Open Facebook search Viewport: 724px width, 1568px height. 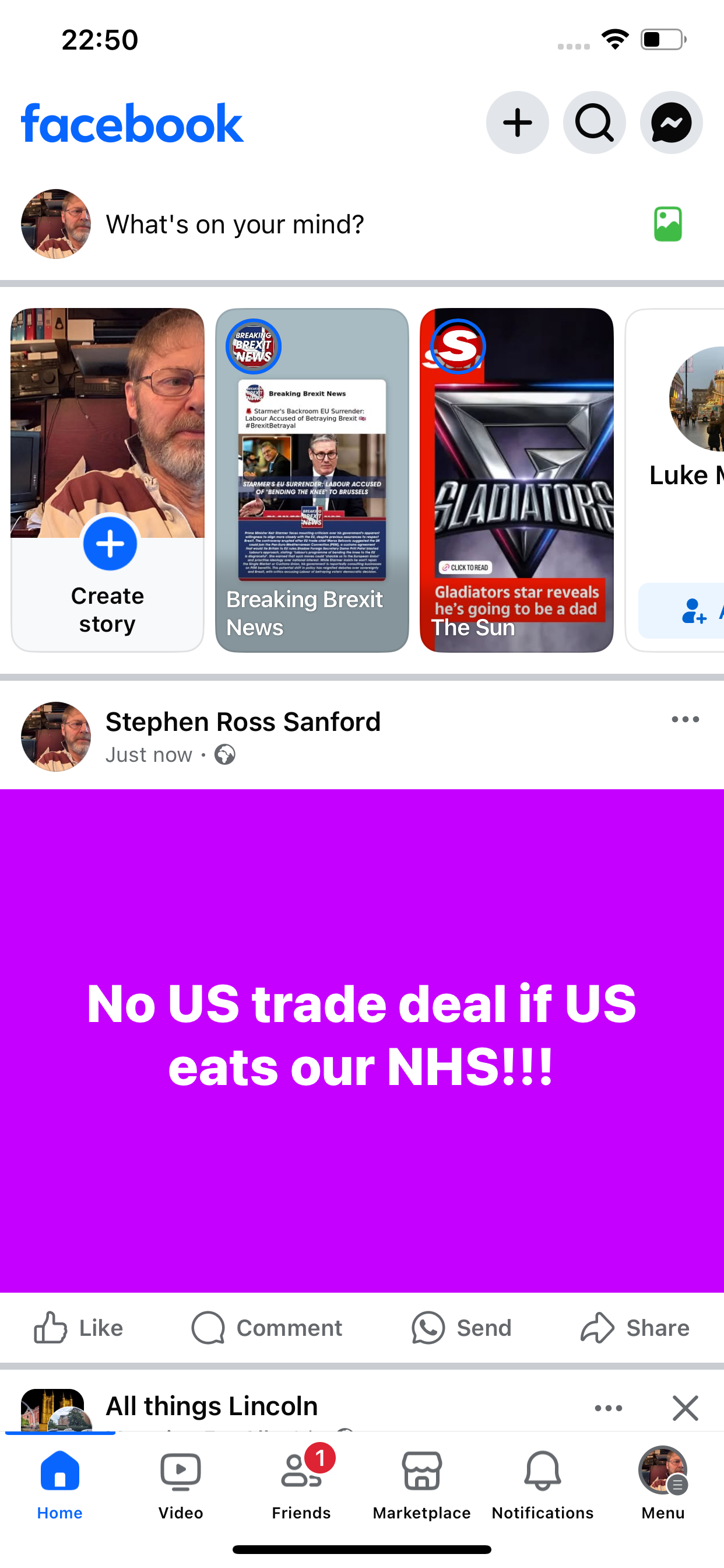pyautogui.click(x=595, y=123)
